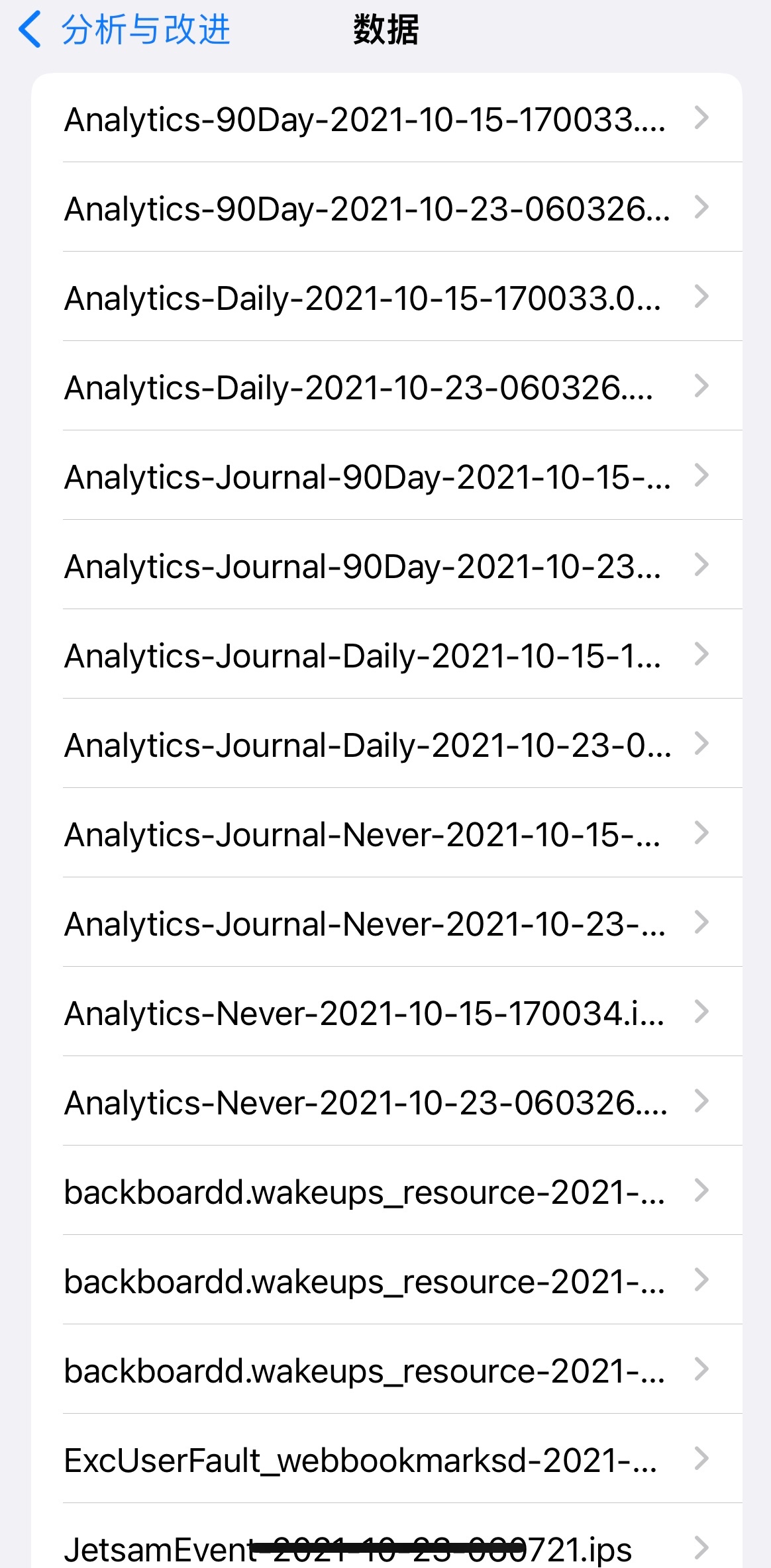Image resolution: width=771 pixels, height=1568 pixels.
Task: Tap the Analytics-Journal-Never-2021-10-23 row
Action: [364, 924]
